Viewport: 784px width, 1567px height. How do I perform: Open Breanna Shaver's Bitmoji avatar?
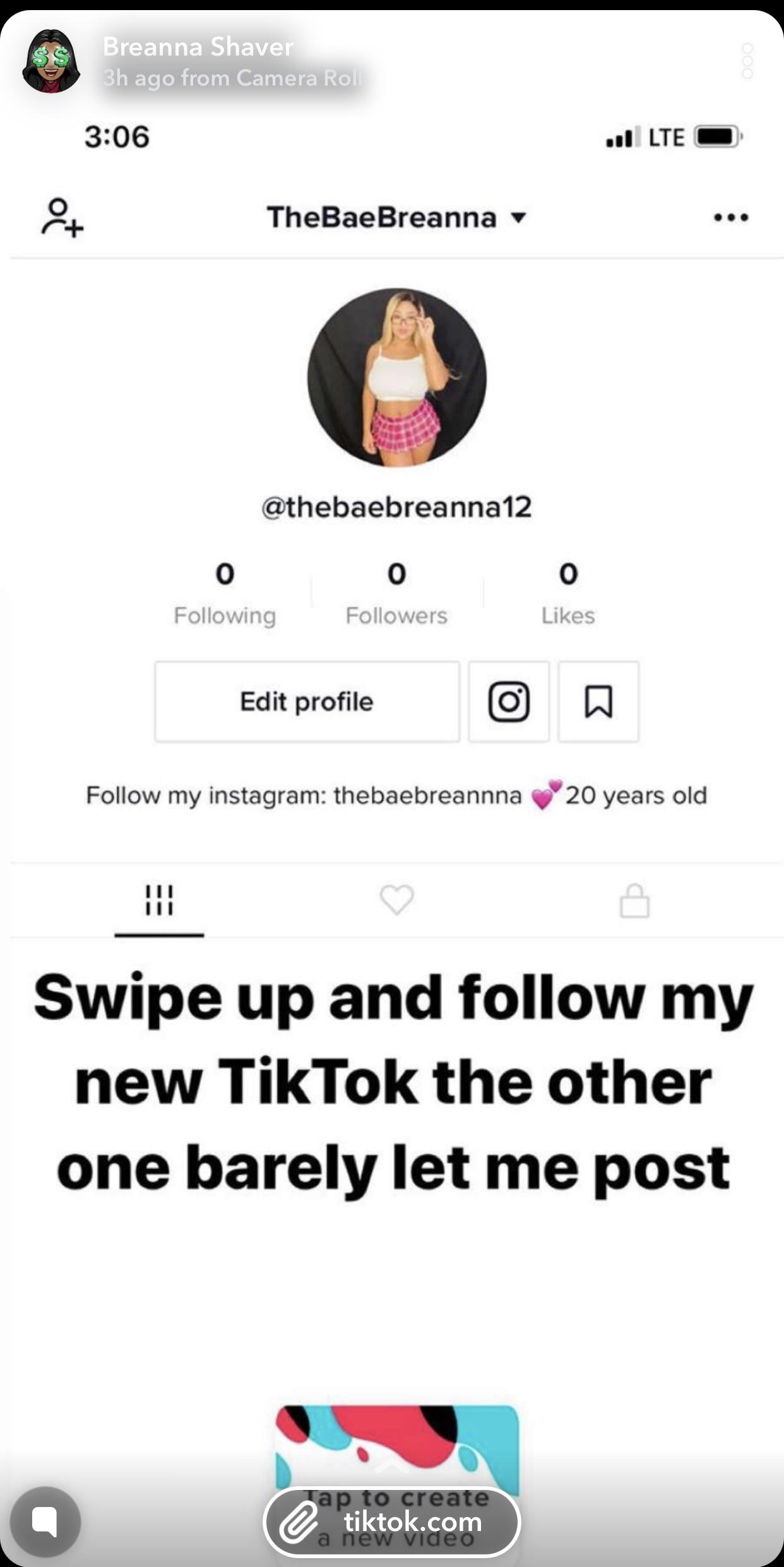[51, 62]
